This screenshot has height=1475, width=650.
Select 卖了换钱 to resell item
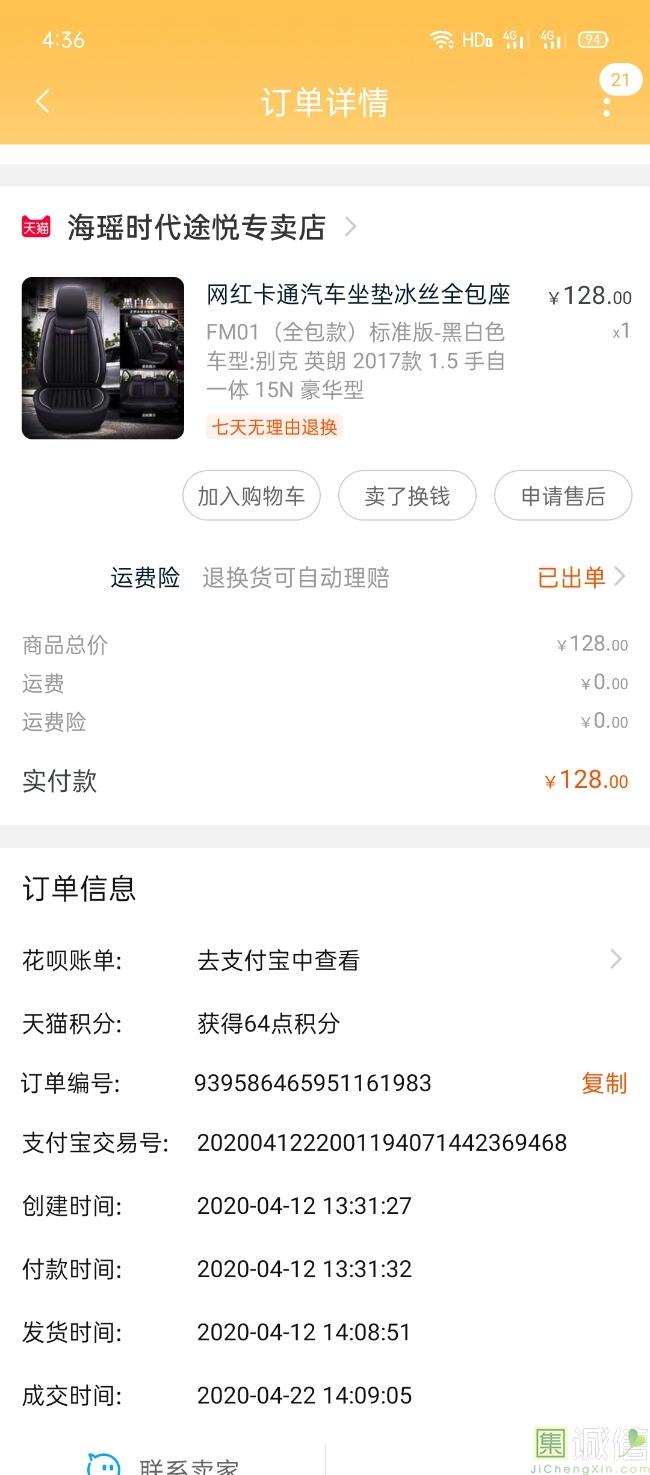tap(407, 496)
